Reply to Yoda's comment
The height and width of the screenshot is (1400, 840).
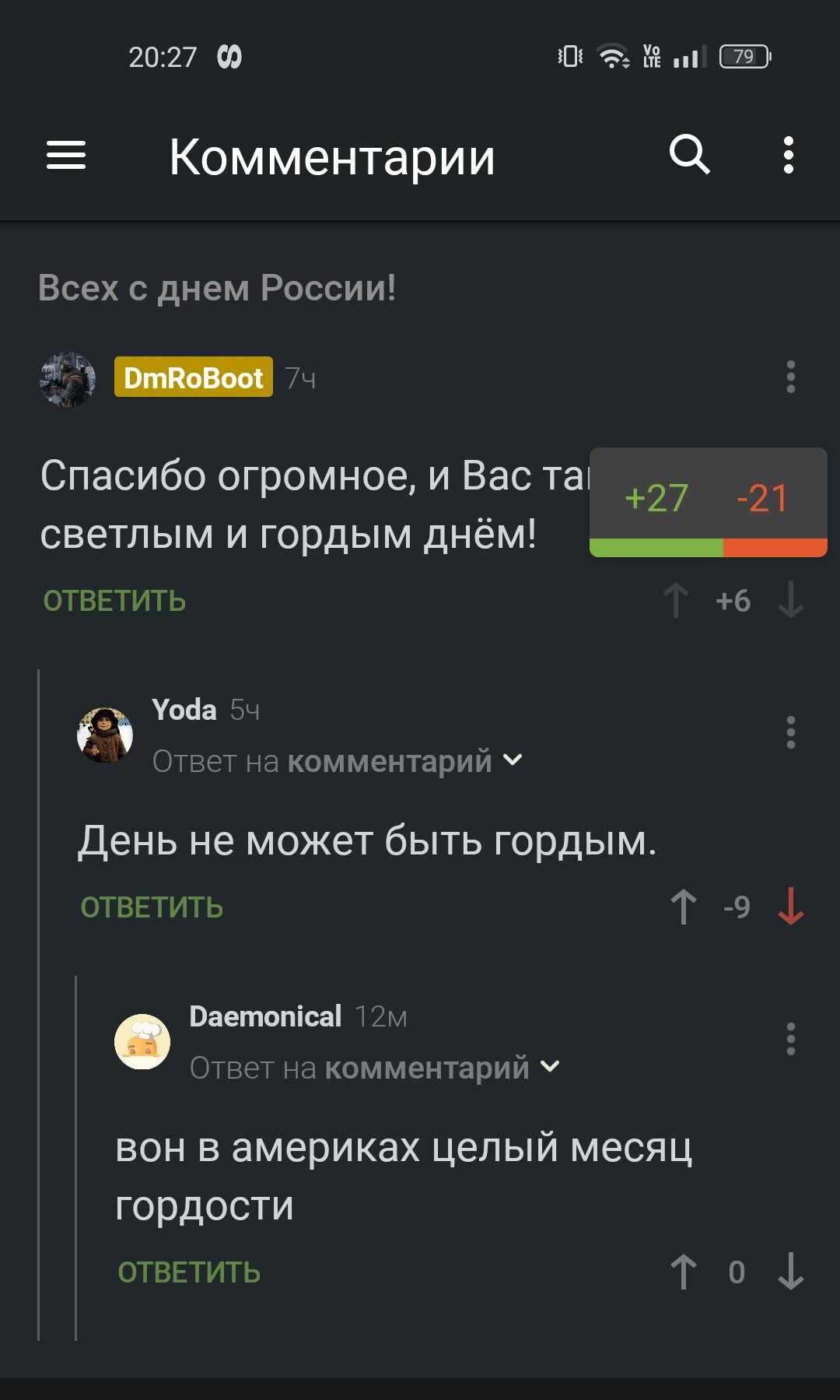pyautogui.click(x=152, y=907)
